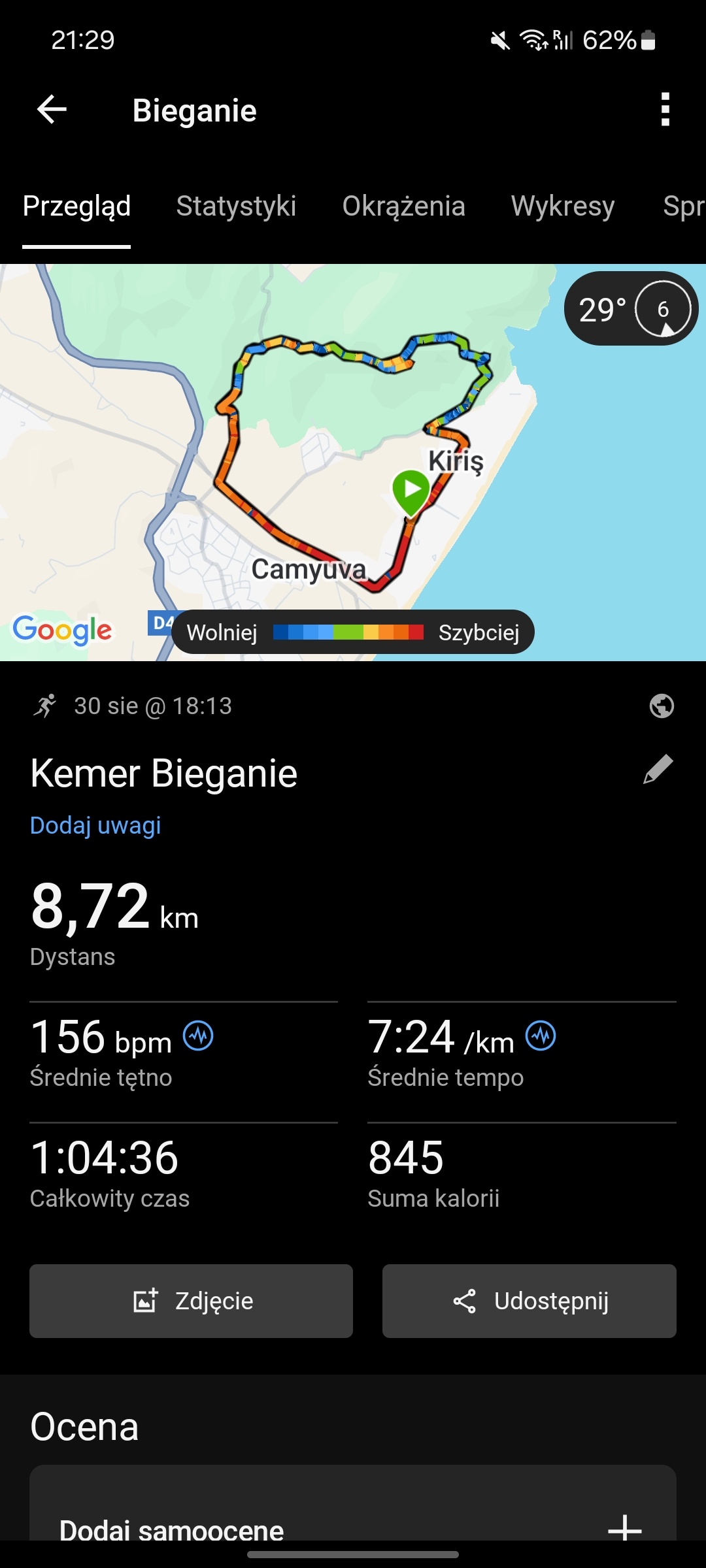The image size is (706, 1568).
Task: Switch to the Okrążenia tab
Action: coord(403,206)
